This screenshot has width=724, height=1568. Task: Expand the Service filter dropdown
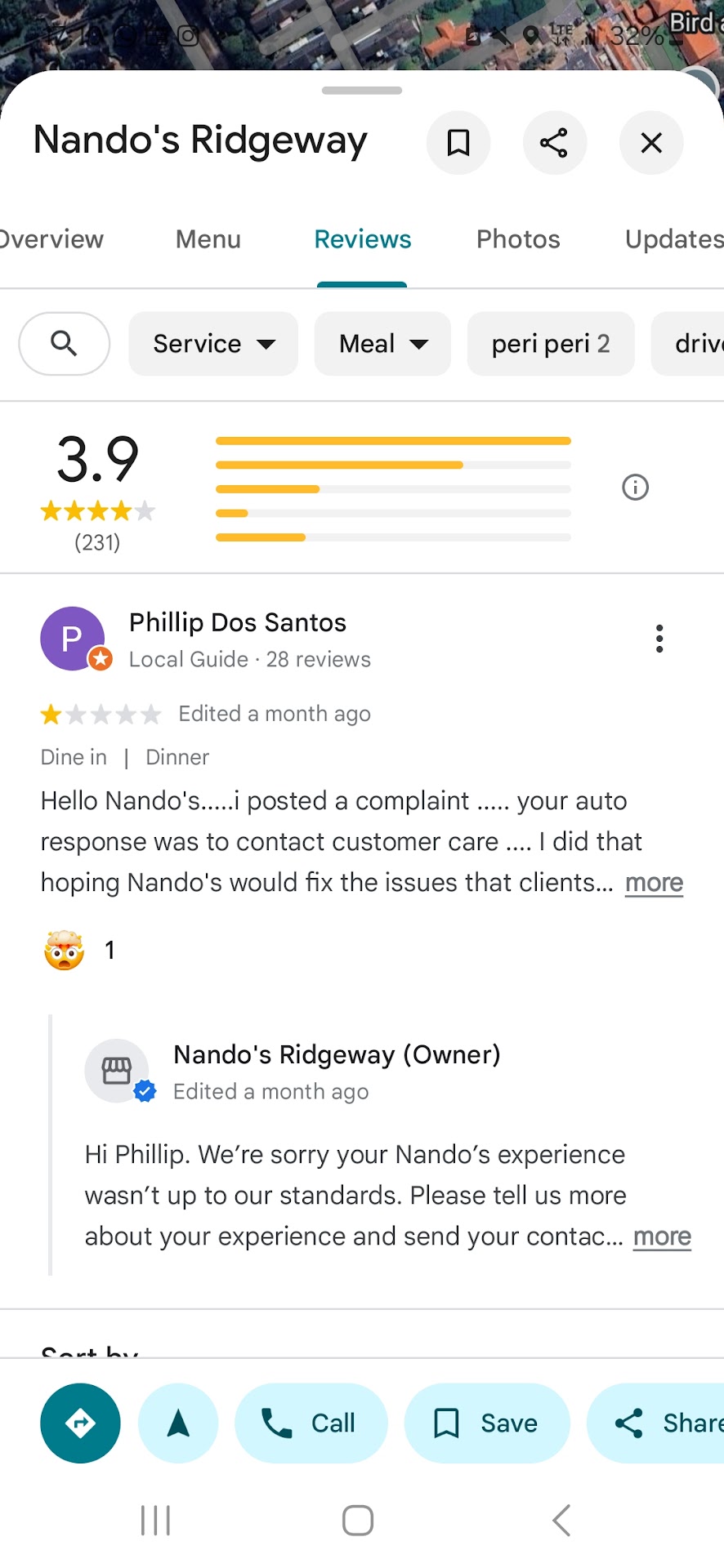tap(213, 344)
